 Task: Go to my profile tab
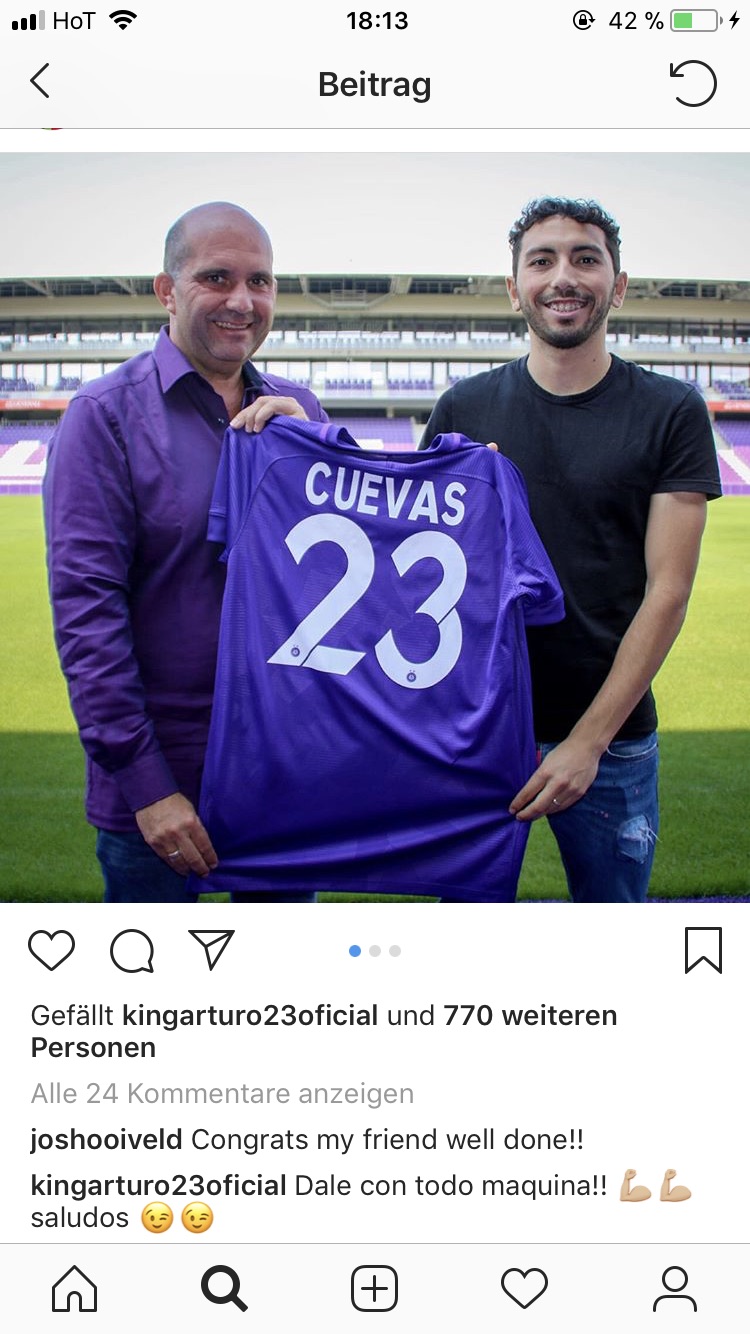click(675, 1289)
